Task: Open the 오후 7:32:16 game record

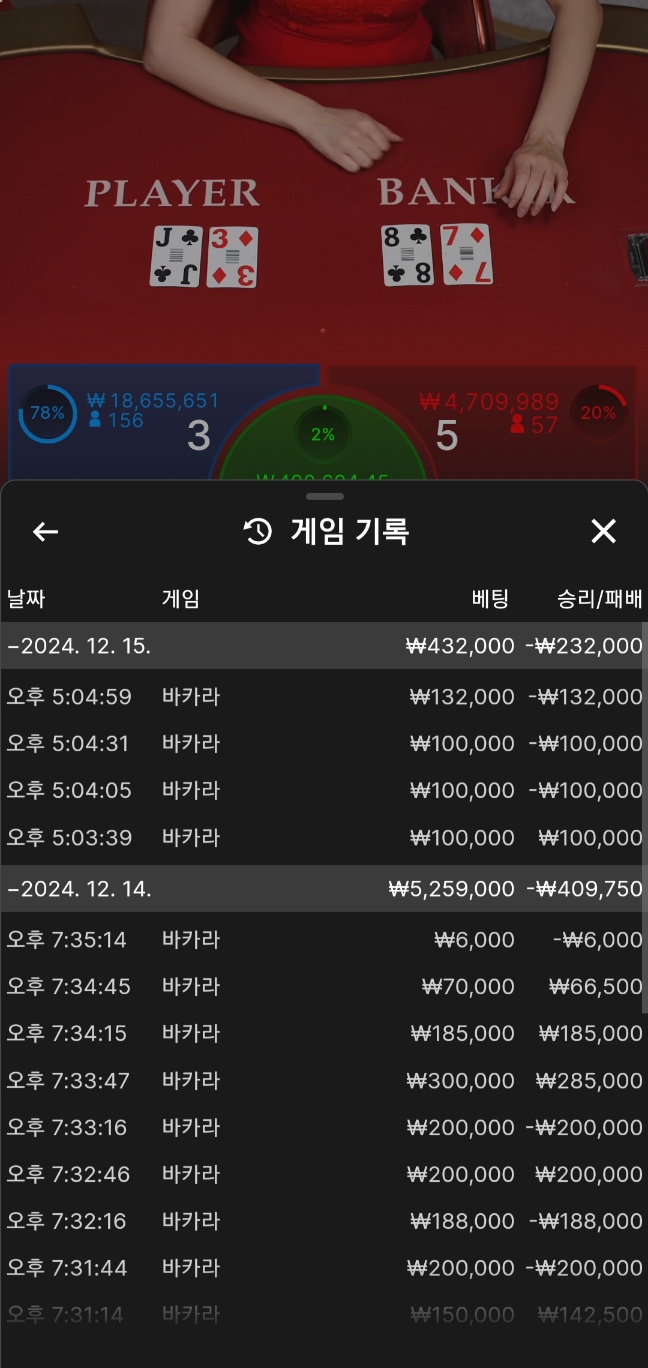Action: point(323,1222)
